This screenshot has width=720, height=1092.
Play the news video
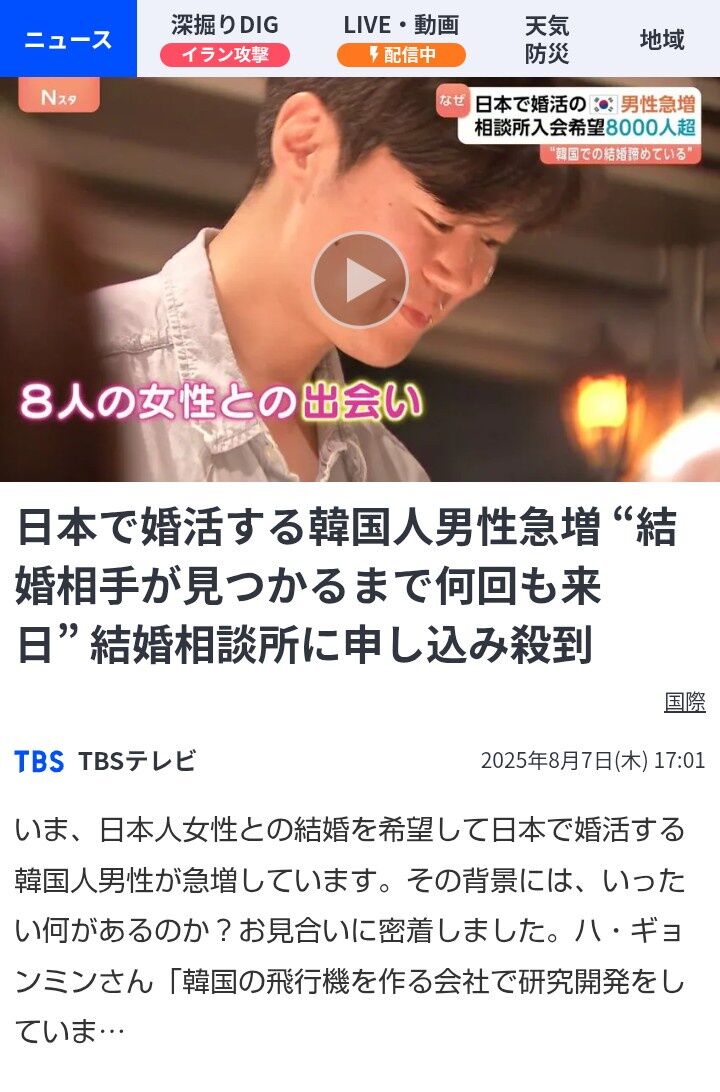coord(359,280)
